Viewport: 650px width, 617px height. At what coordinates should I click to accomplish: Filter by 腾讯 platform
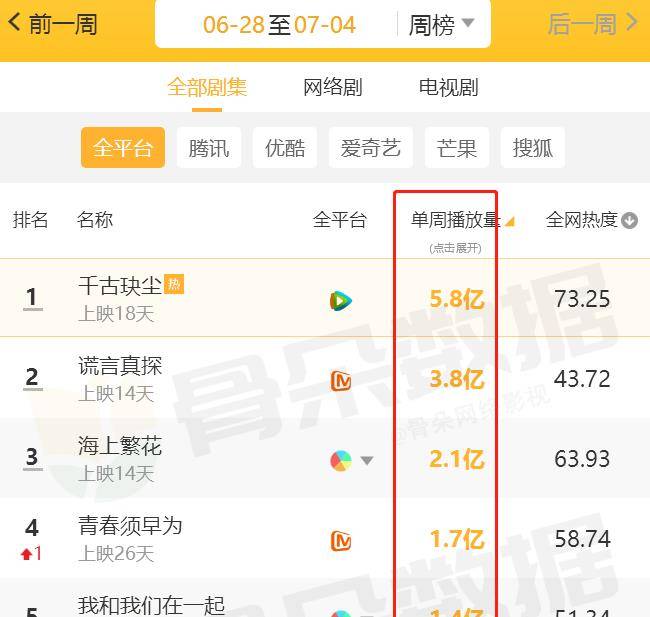tap(209, 148)
